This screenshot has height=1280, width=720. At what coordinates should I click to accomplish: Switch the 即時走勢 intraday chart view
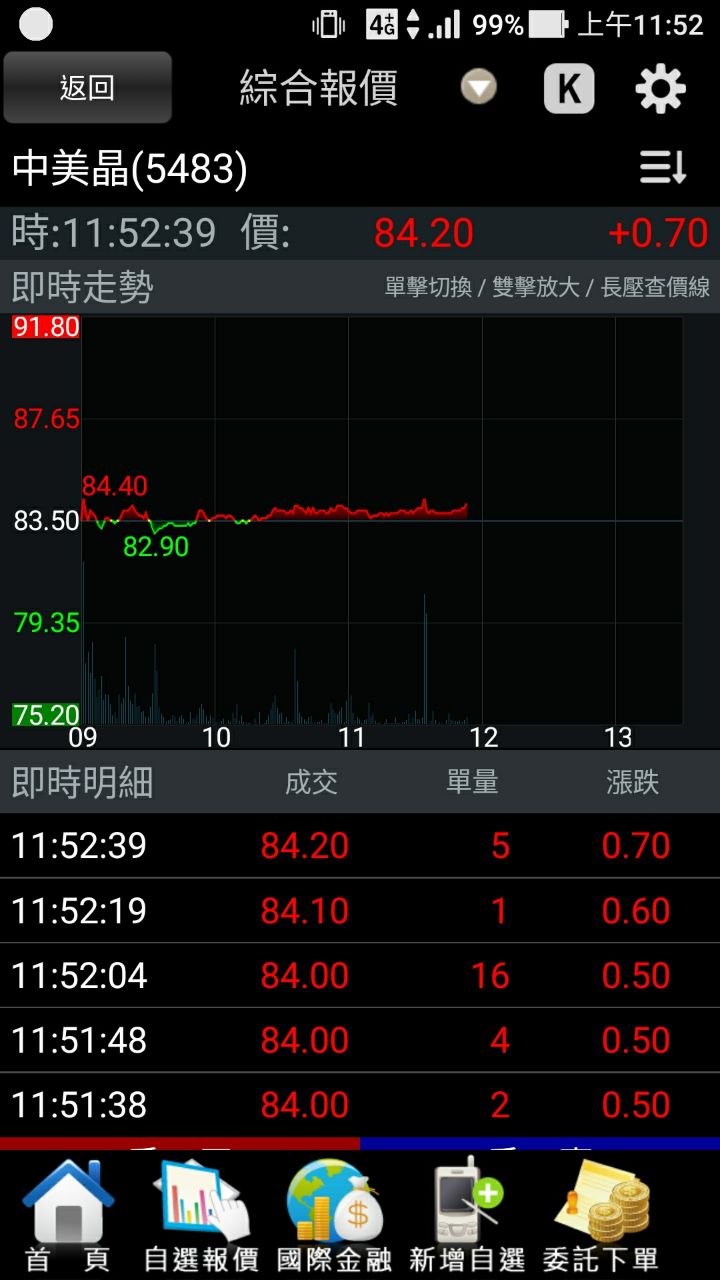[380, 520]
